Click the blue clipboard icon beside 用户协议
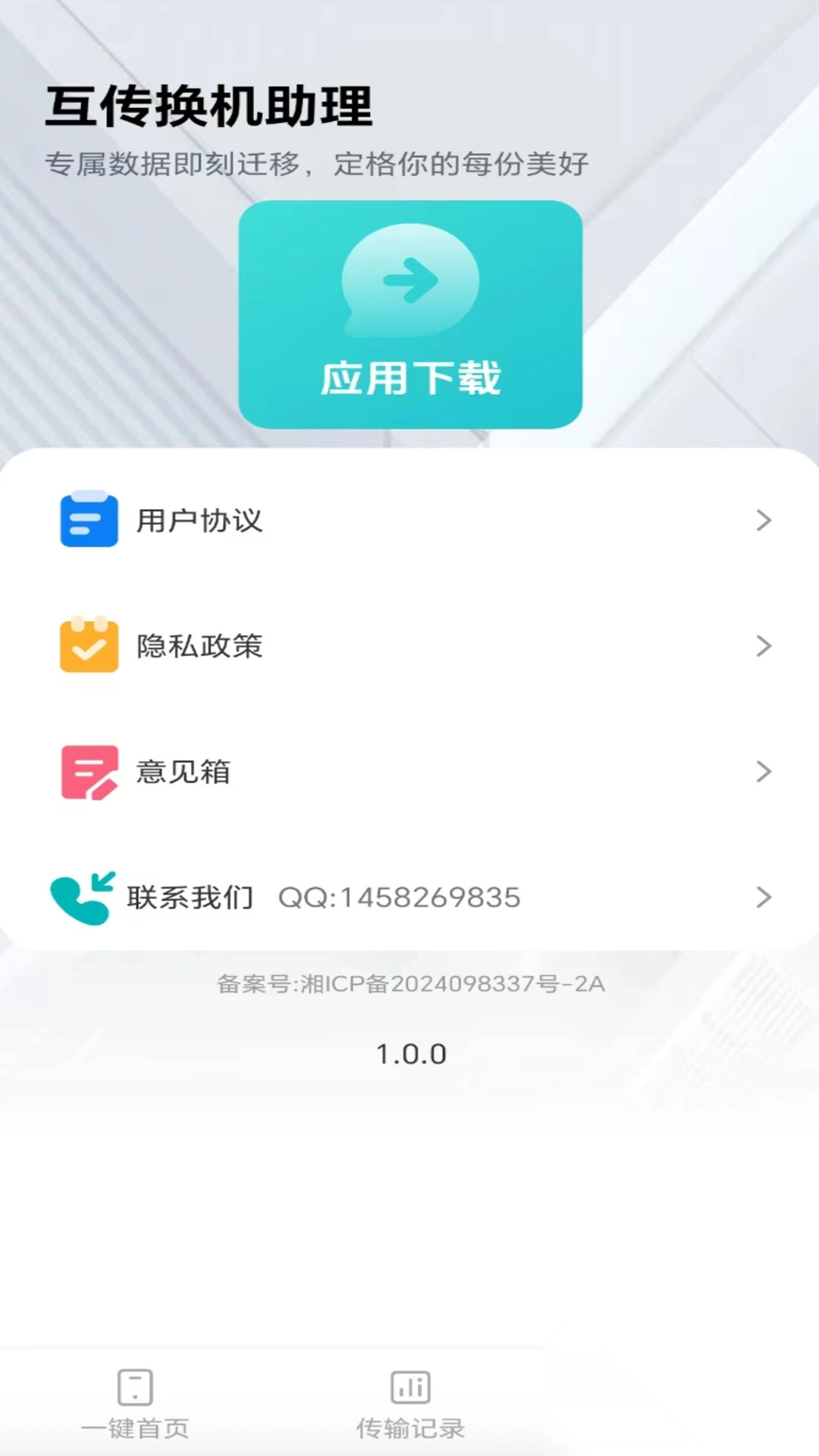 click(x=89, y=520)
